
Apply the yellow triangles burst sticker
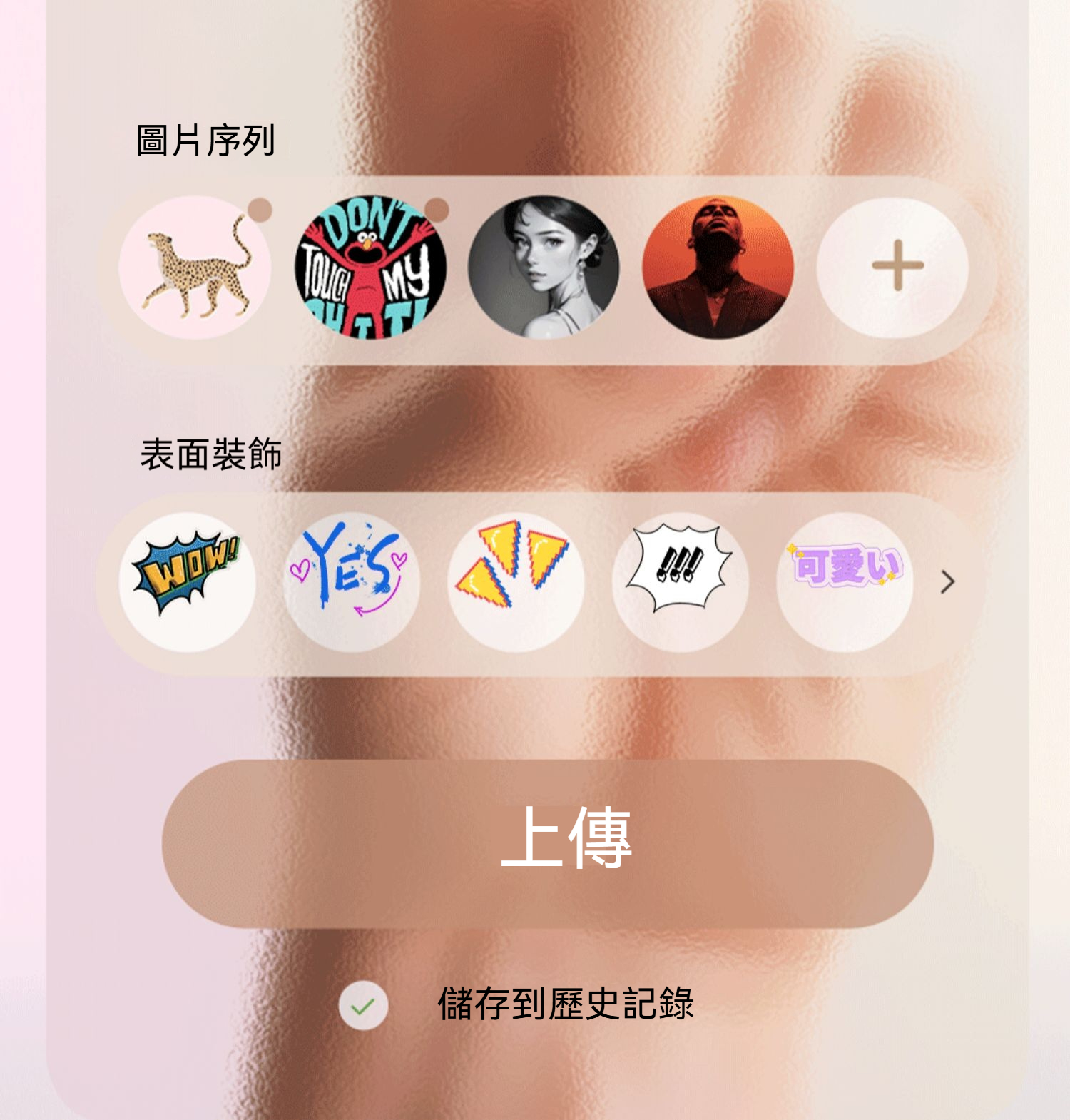point(516,581)
